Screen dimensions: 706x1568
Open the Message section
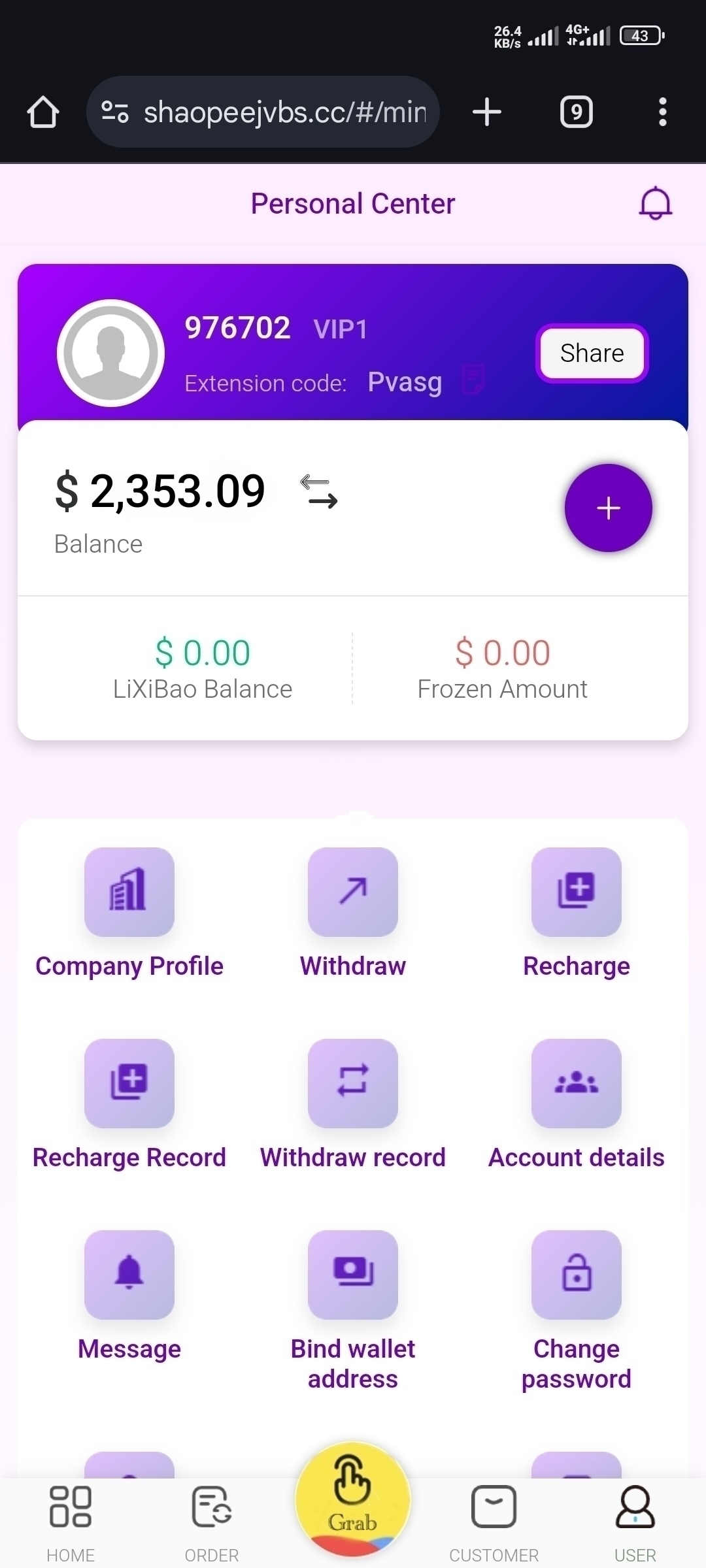tap(129, 1275)
